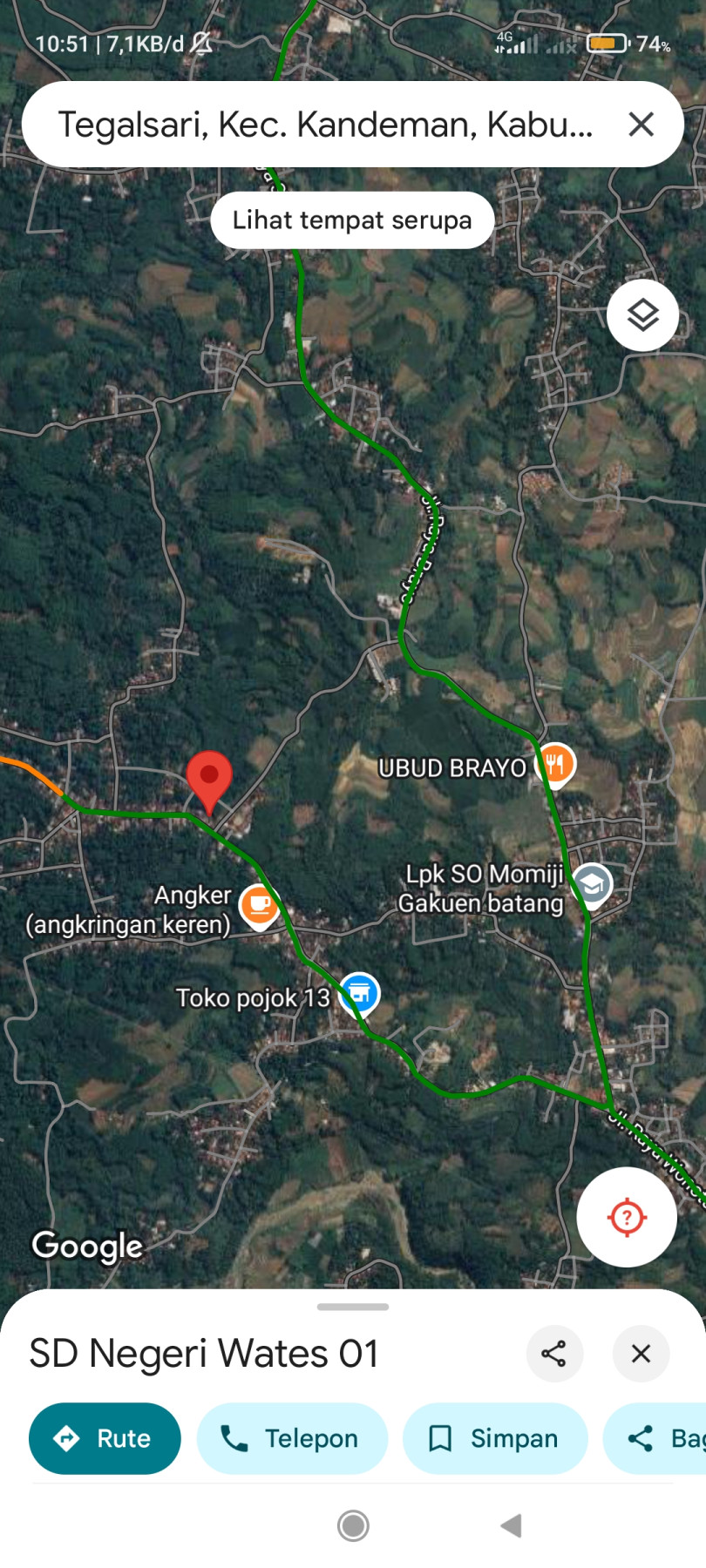Viewport: 706px width, 1568px height.
Task: Select the Toko pojok 13 shop marker
Action: 359,996
